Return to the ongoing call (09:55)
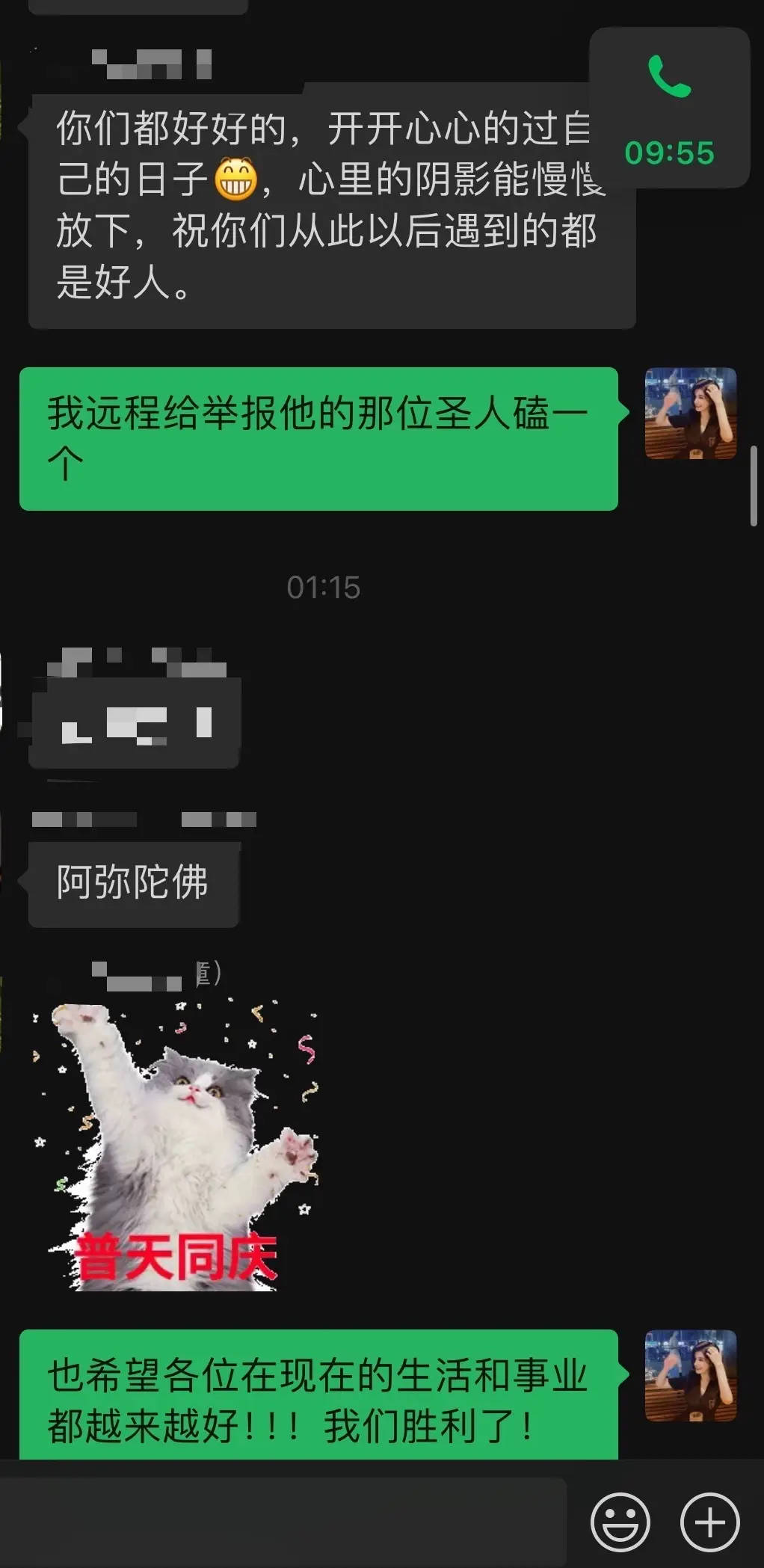764x1568 pixels. pos(669,108)
